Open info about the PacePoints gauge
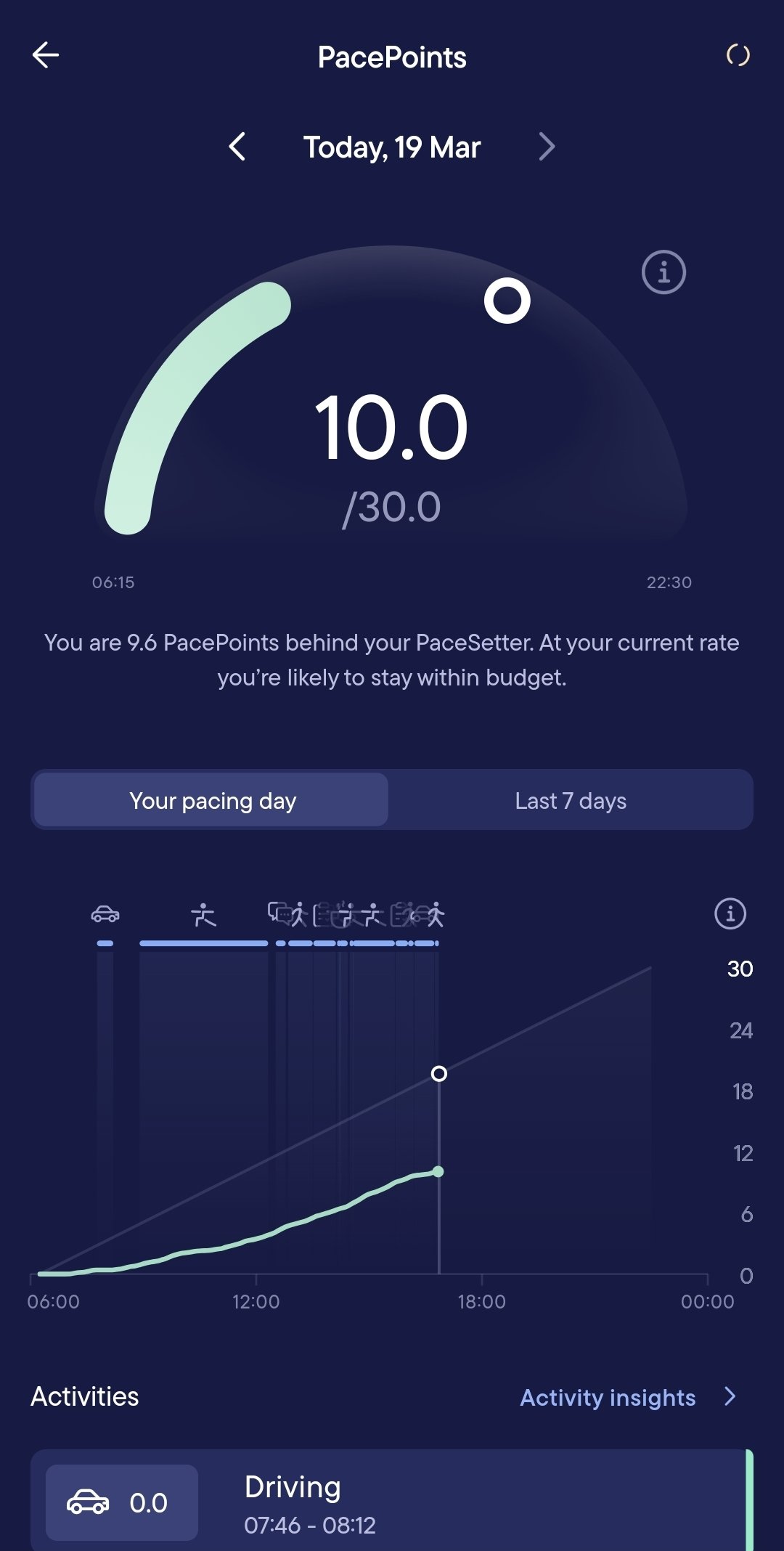This screenshot has width=784, height=1551. [663, 272]
